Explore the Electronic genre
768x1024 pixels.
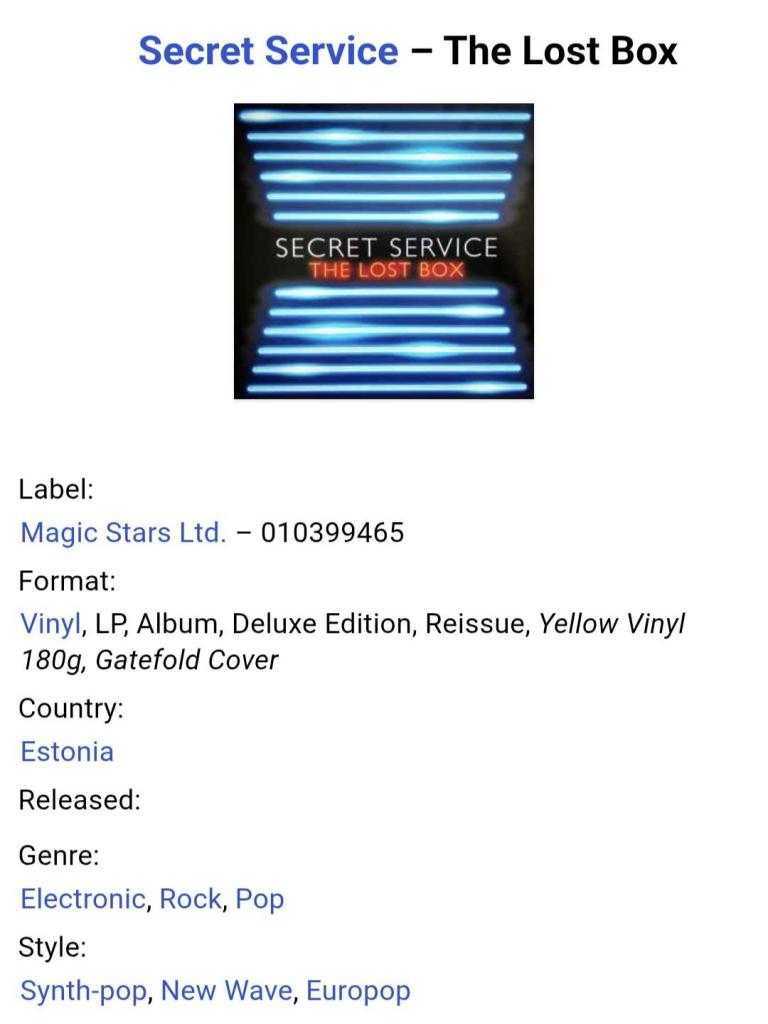[x=82, y=899]
